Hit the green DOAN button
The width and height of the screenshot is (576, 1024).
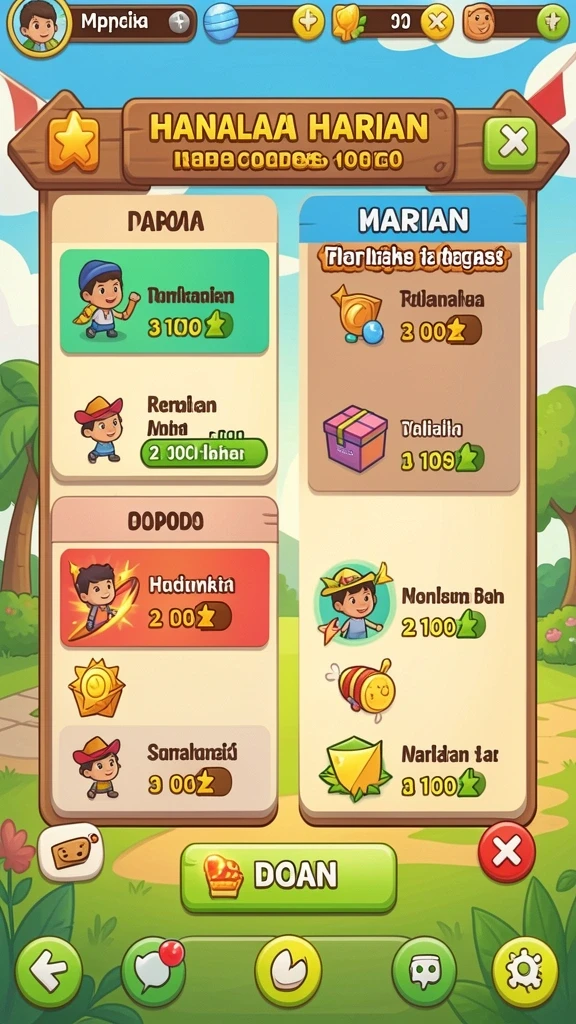point(289,876)
